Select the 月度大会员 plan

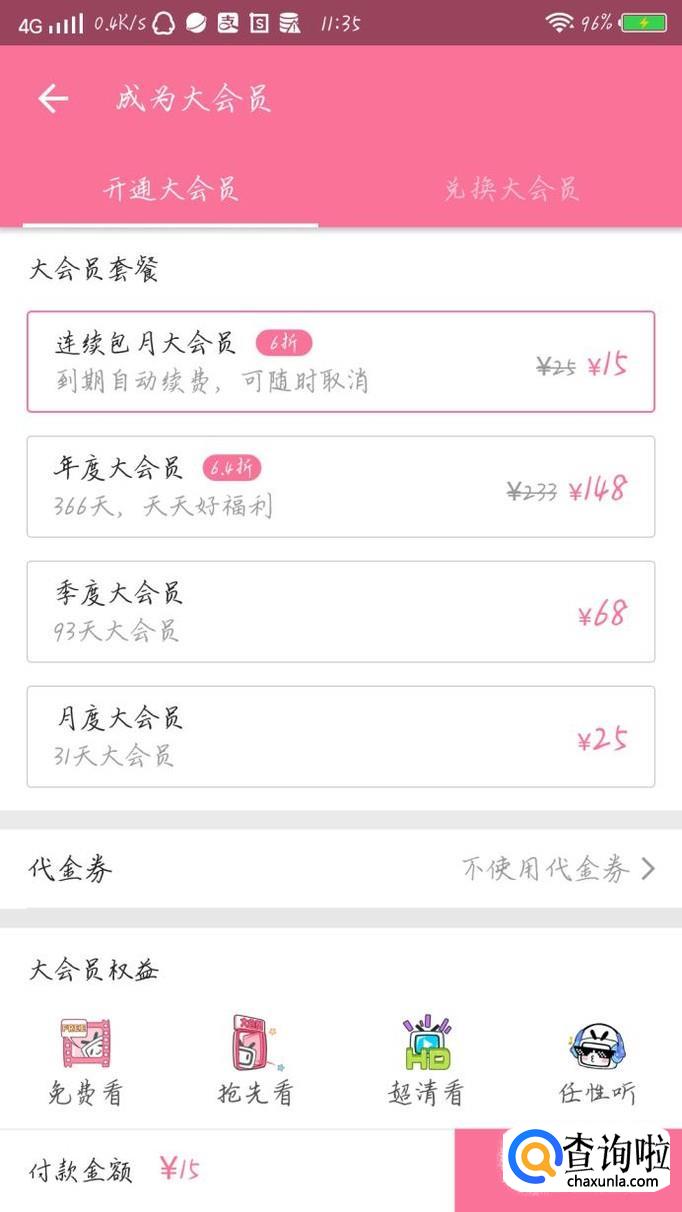point(340,737)
